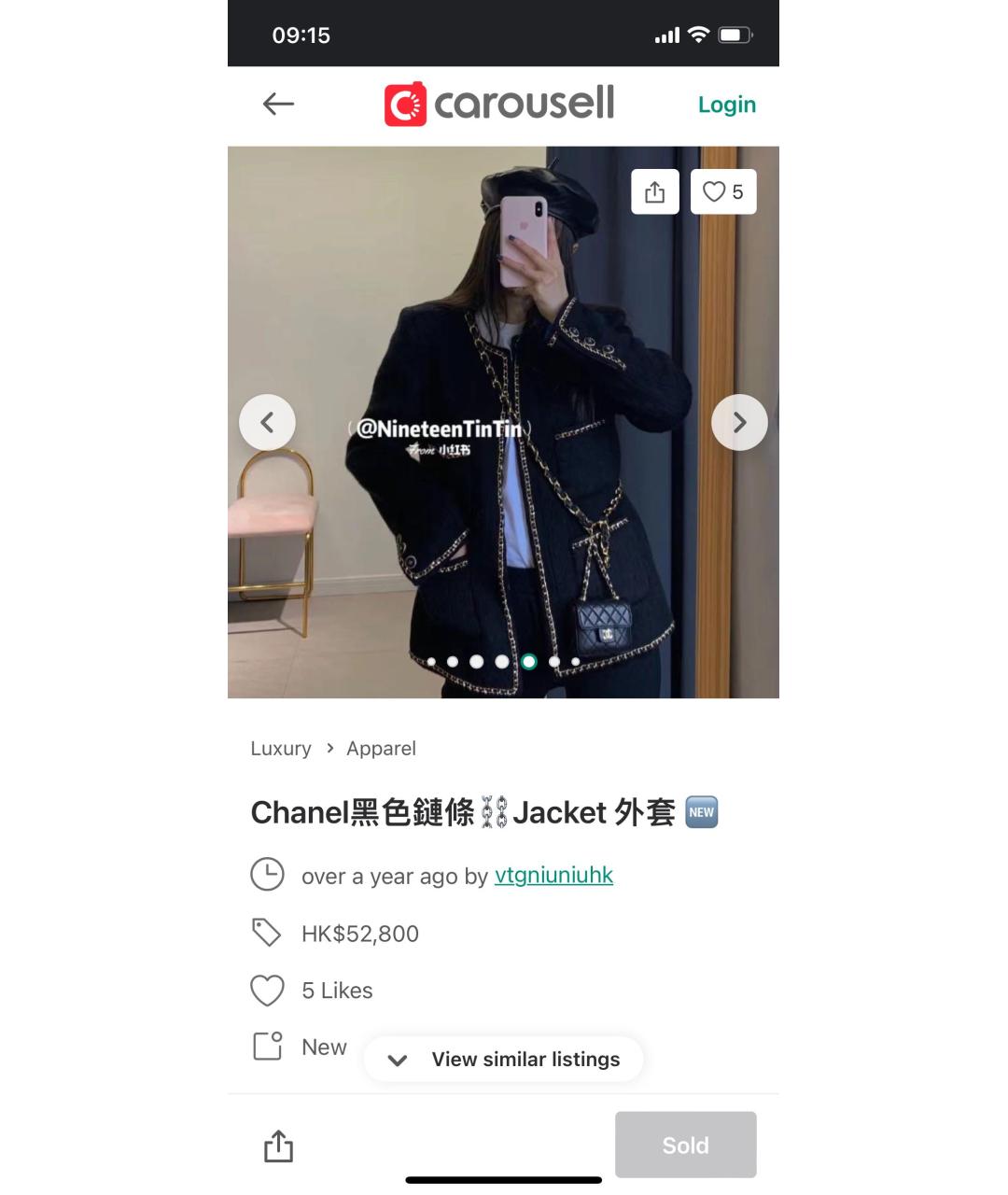The height and width of the screenshot is (1195, 1008).
Task: Tap the bottom share icon
Action: (x=278, y=1146)
